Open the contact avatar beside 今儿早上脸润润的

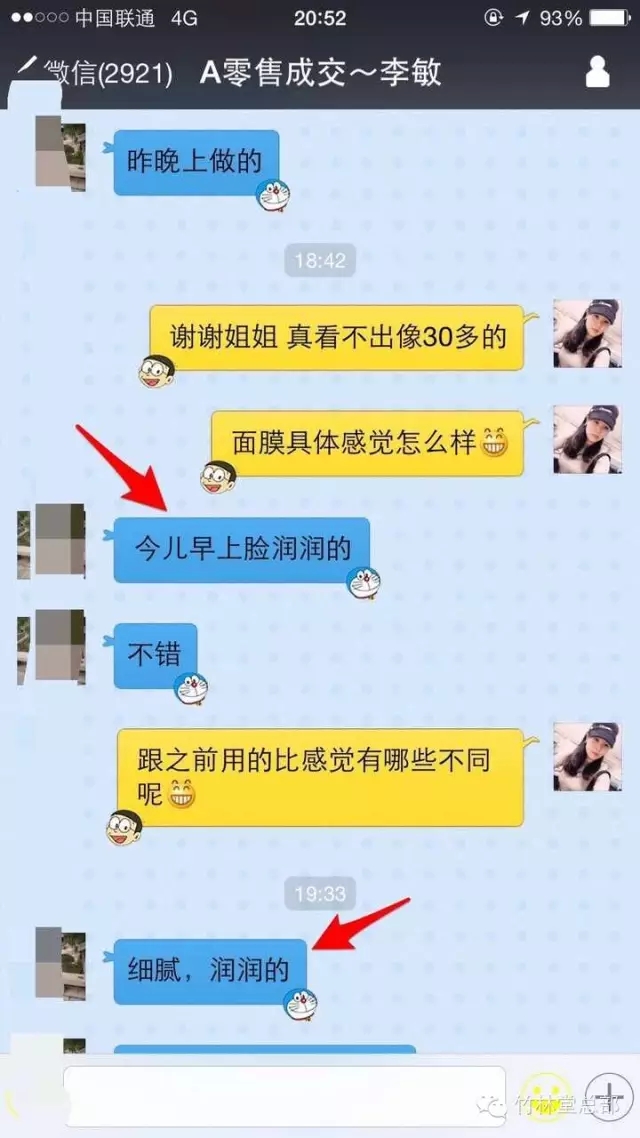(58, 543)
